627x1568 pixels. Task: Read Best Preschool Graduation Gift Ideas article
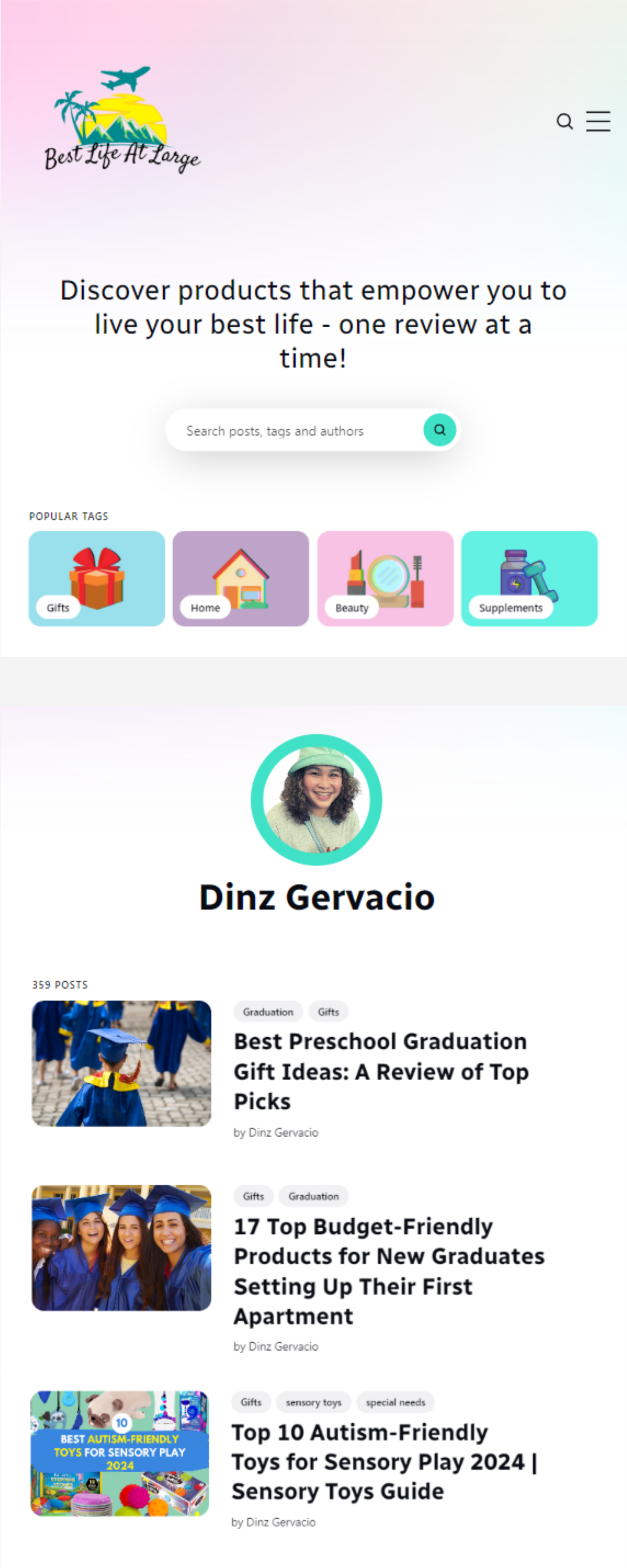click(x=381, y=1071)
